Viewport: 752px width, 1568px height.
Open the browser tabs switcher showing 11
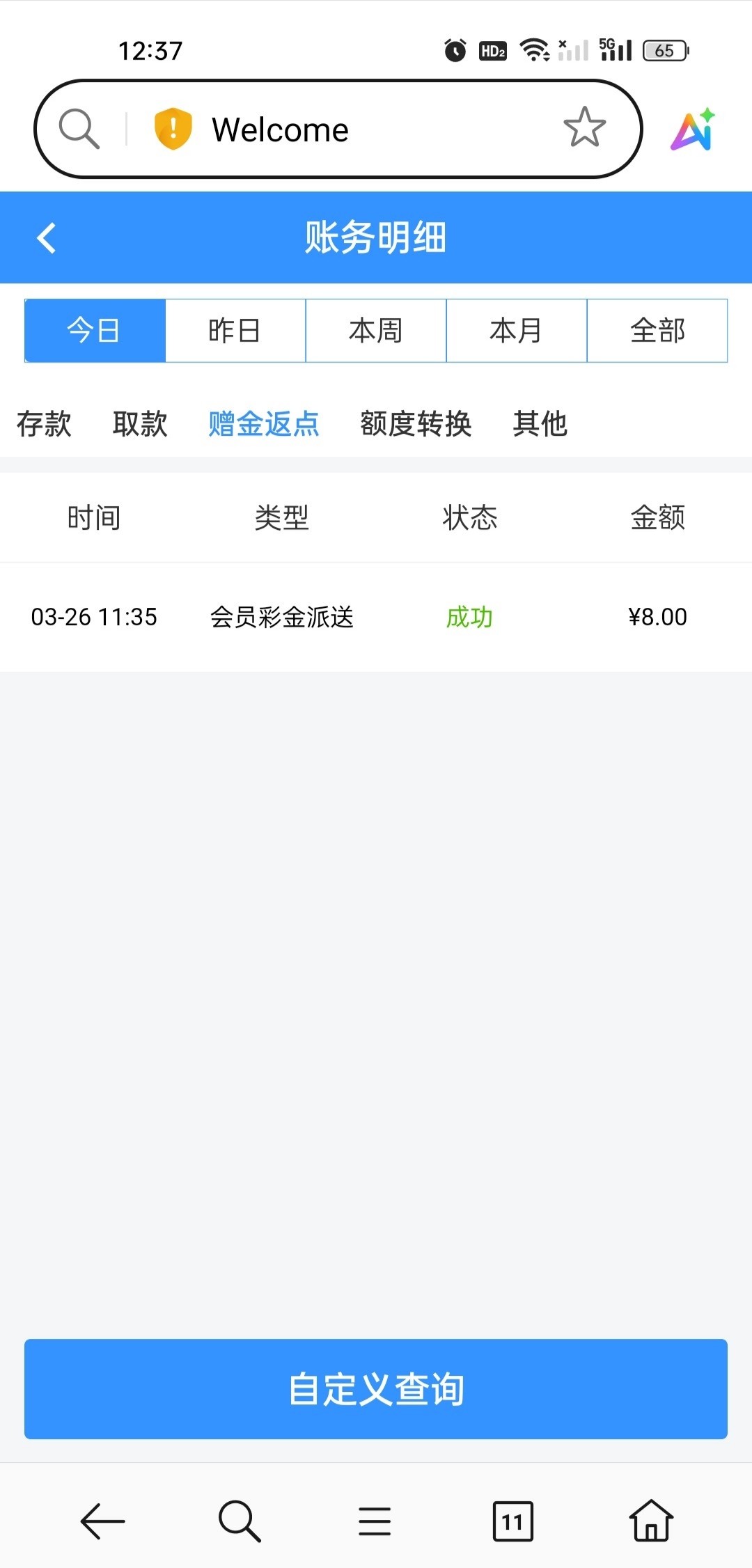click(x=512, y=1521)
